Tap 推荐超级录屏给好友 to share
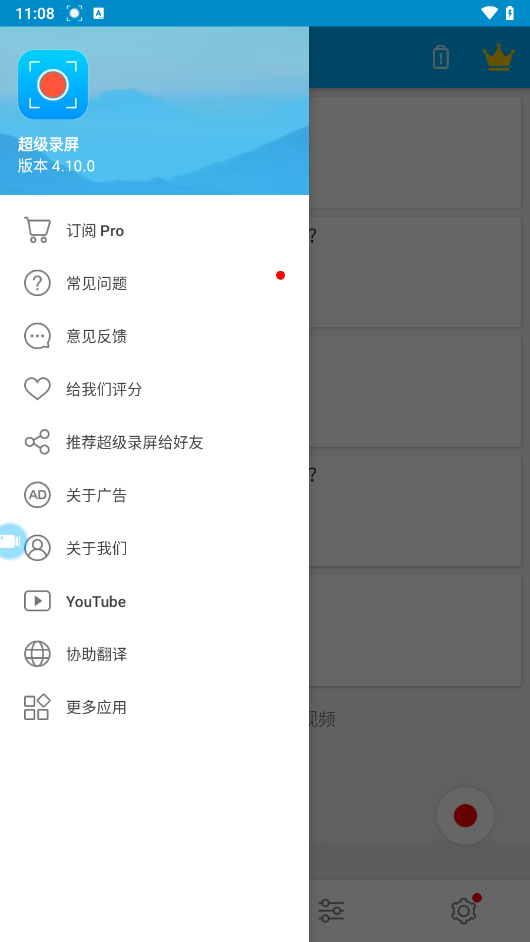 click(x=154, y=443)
